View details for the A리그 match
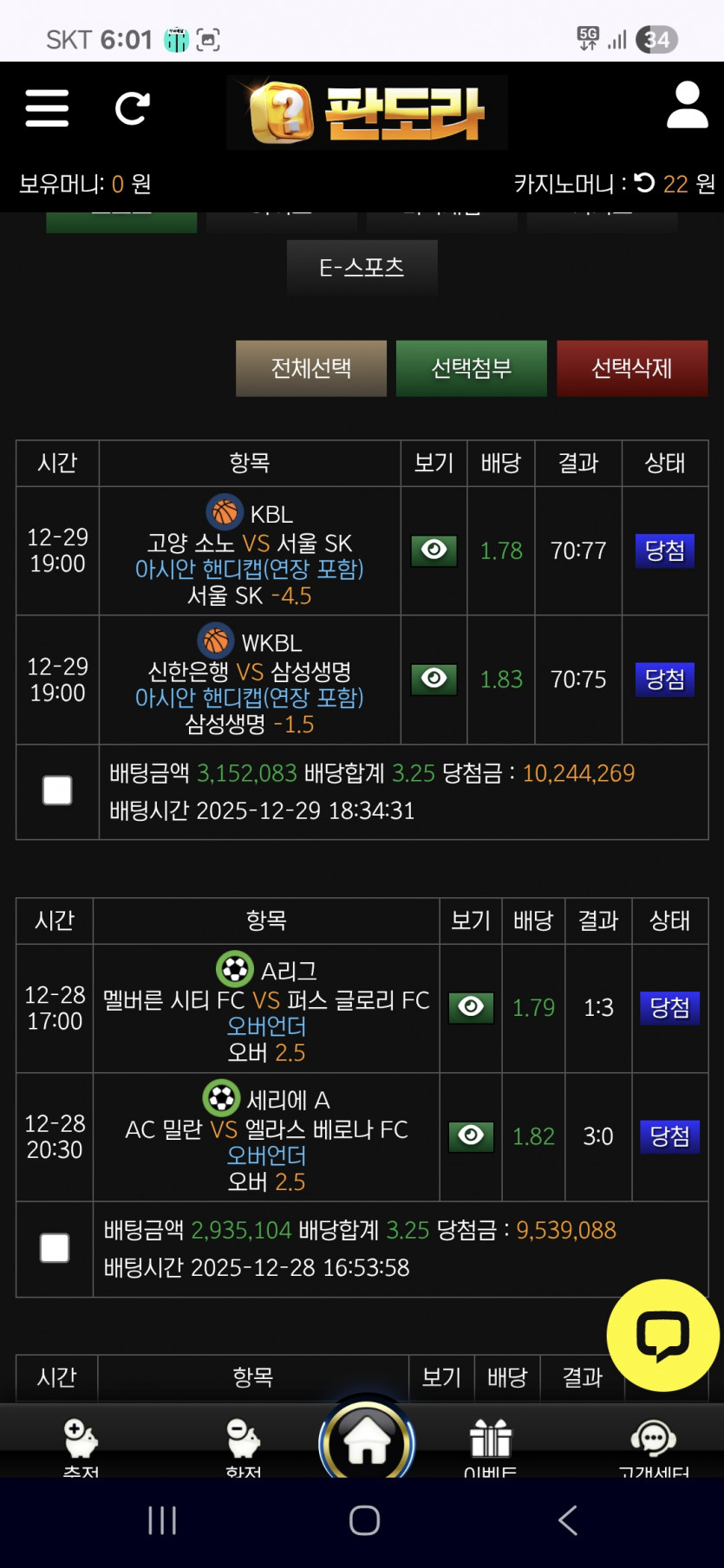The width and height of the screenshot is (724, 1568). [471, 1007]
